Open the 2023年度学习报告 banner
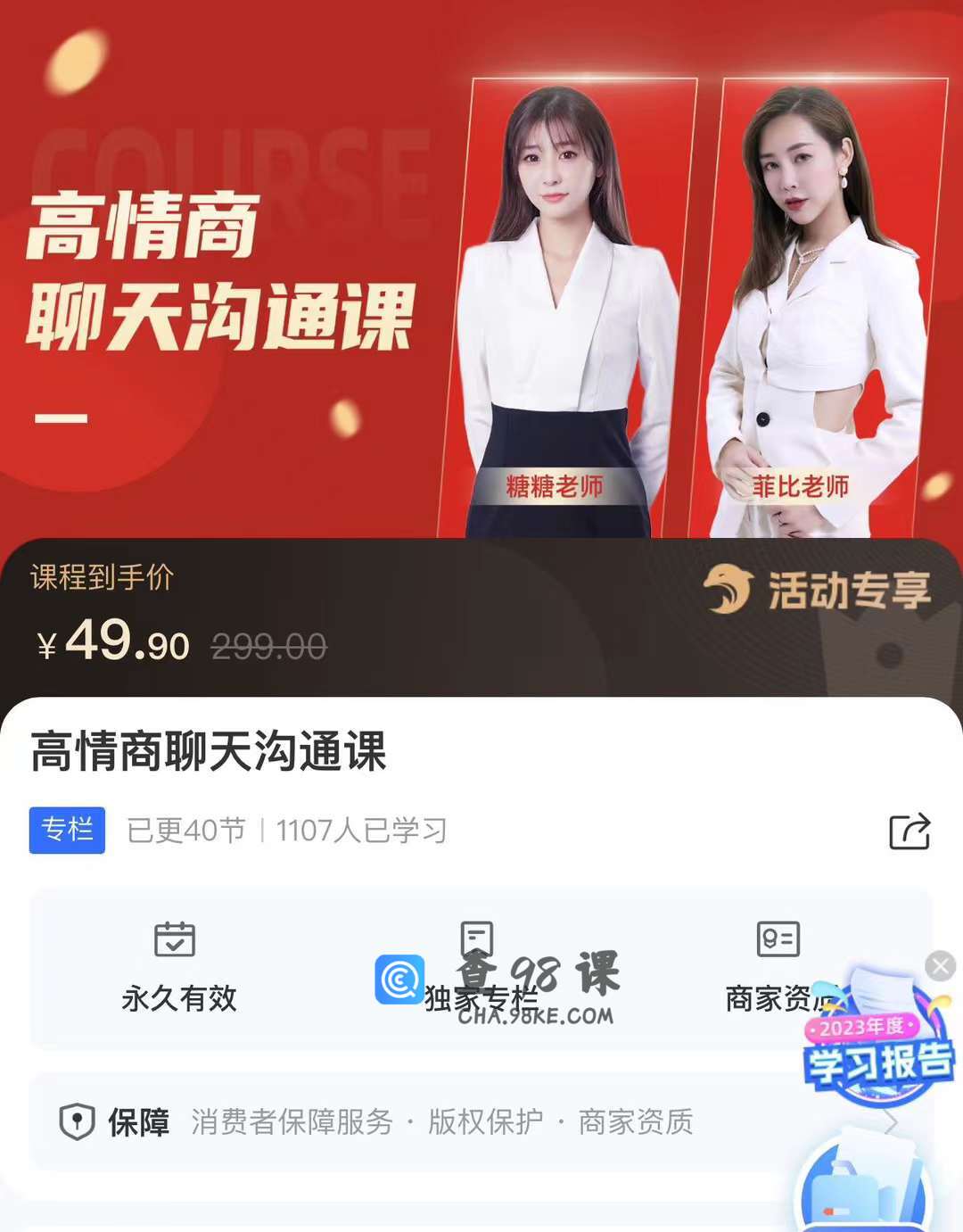 pyautogui.click(x=878, y=1053)
